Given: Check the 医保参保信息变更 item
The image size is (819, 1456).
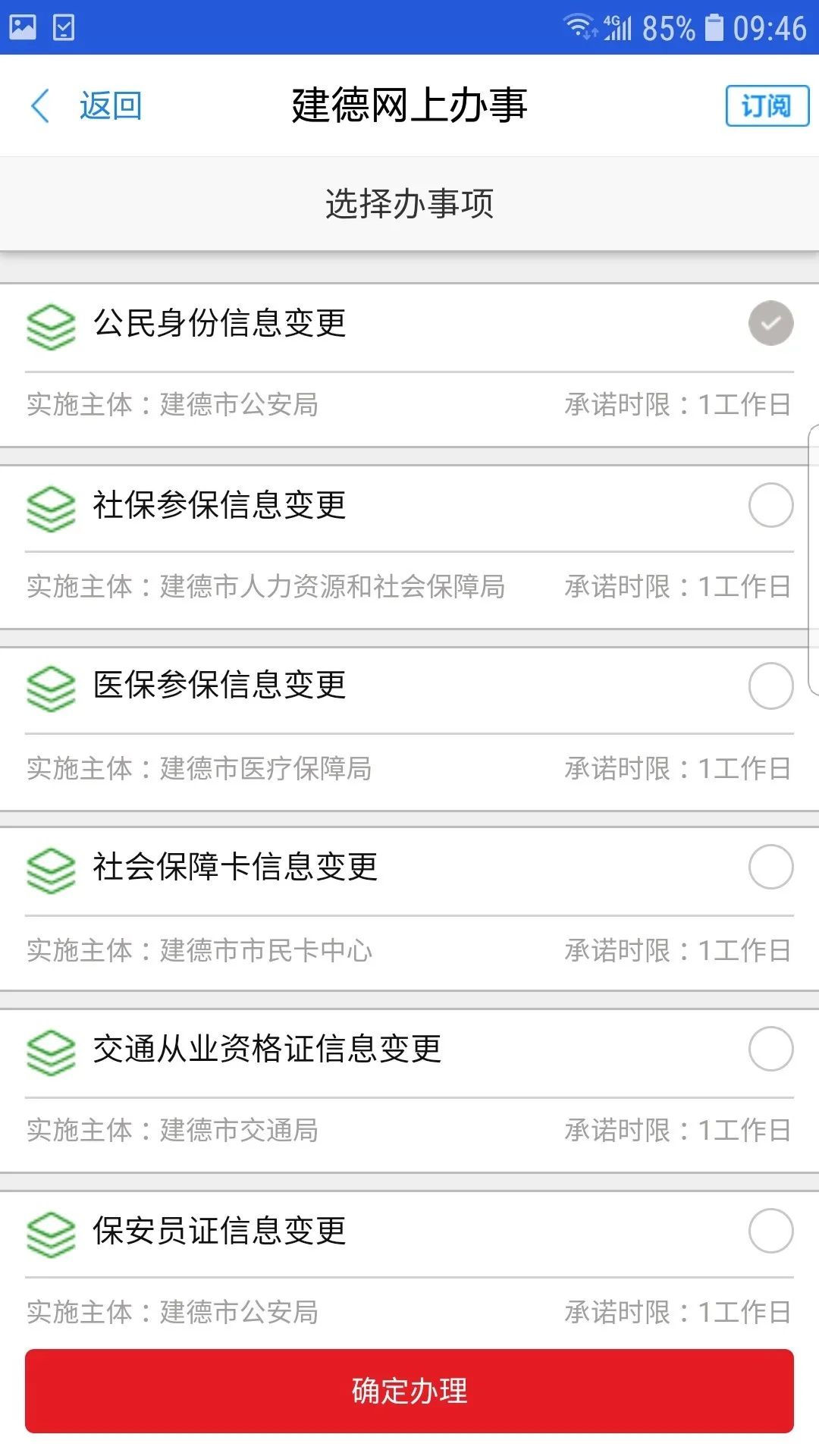Looking at the screenshot, I should 770,686.
